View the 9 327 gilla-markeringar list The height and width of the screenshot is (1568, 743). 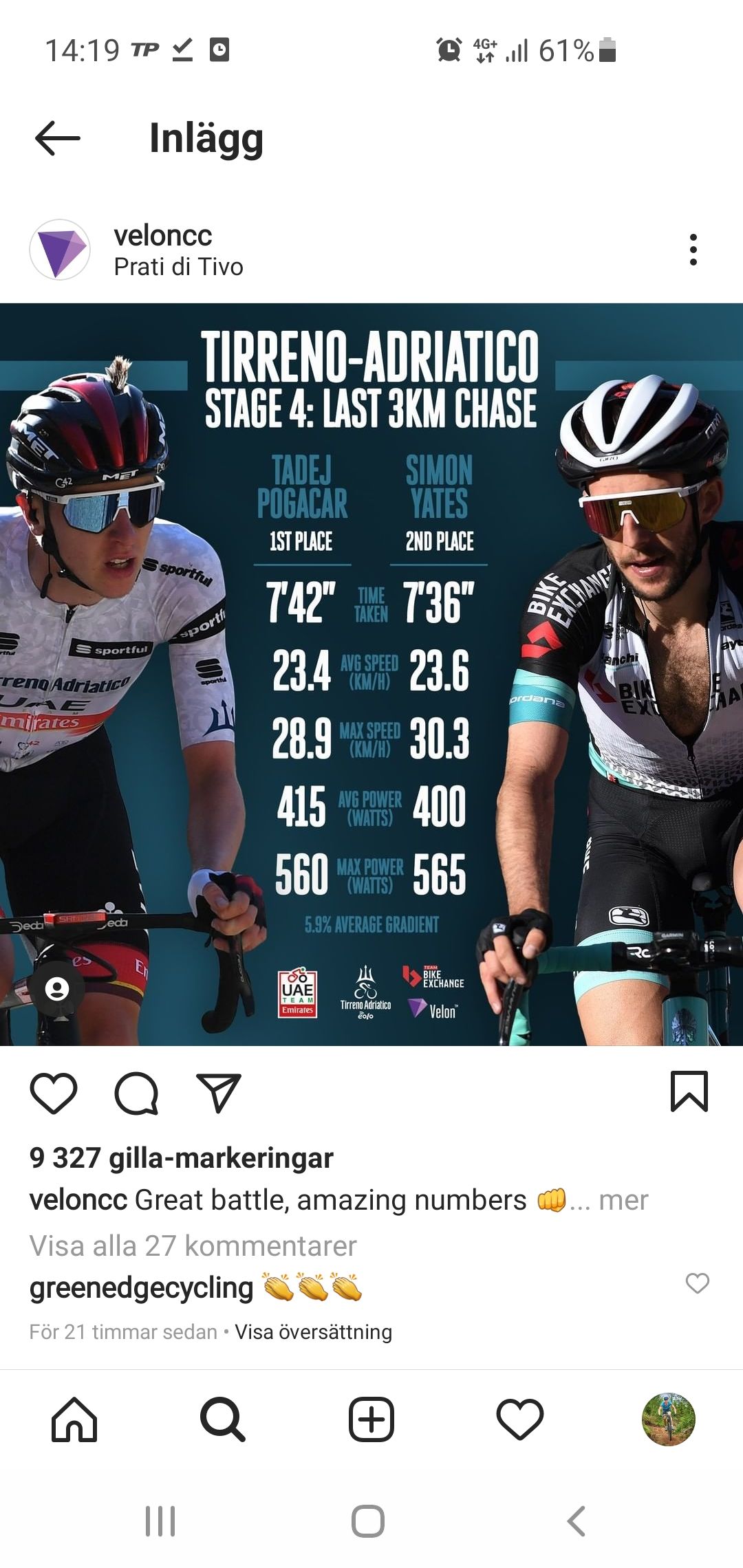181,1158
